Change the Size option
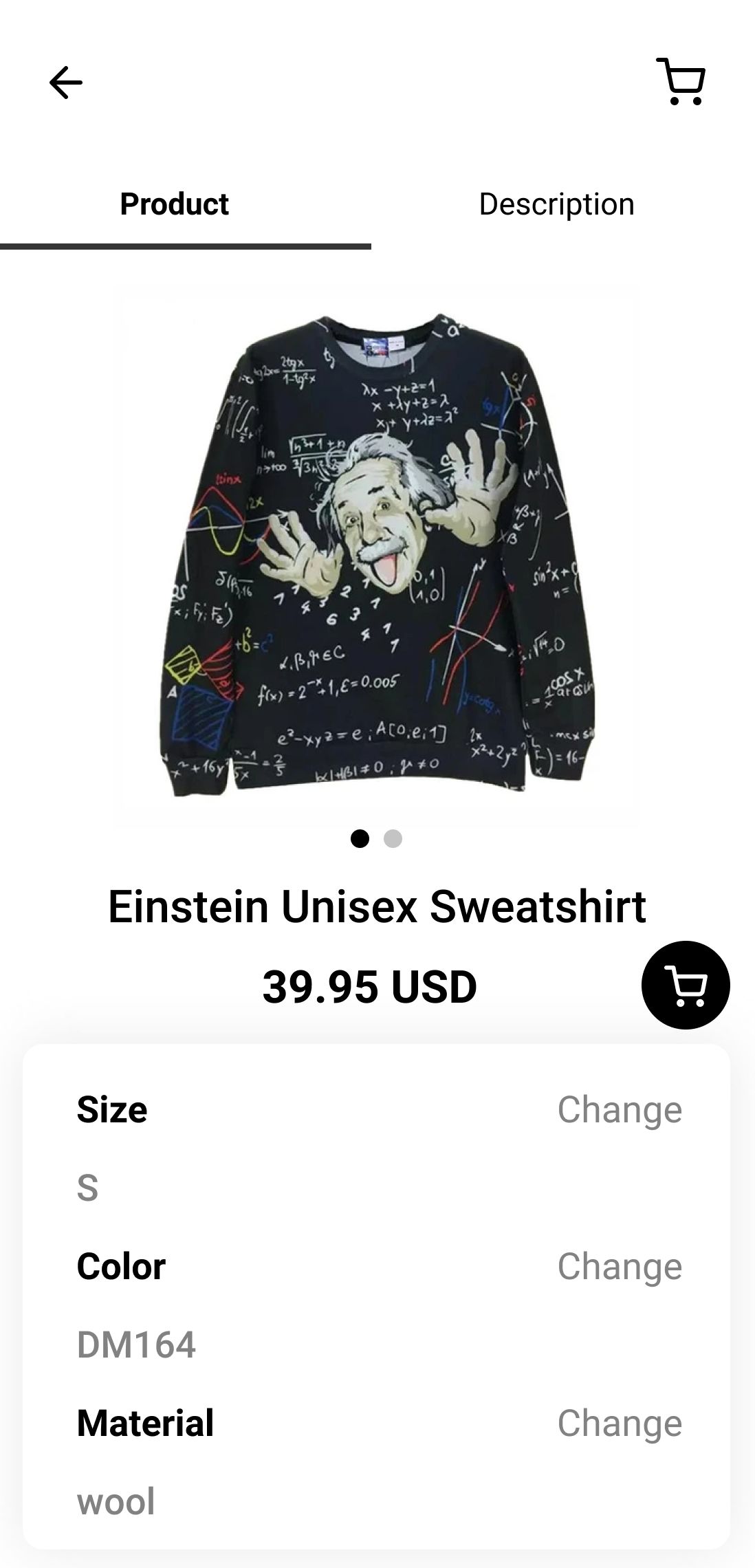Viewport: 755px width, 1568px height. click(619, 1109)
